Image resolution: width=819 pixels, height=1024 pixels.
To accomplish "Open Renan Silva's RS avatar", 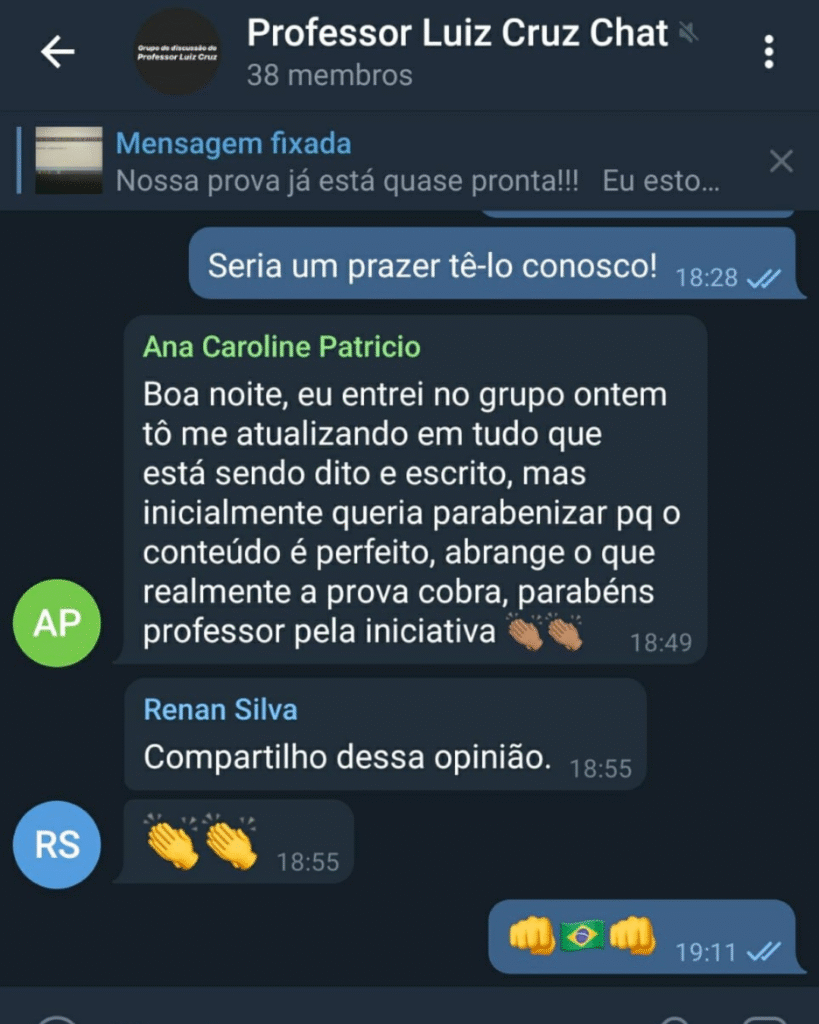I will pyautogui.click(x=57, y=843).
